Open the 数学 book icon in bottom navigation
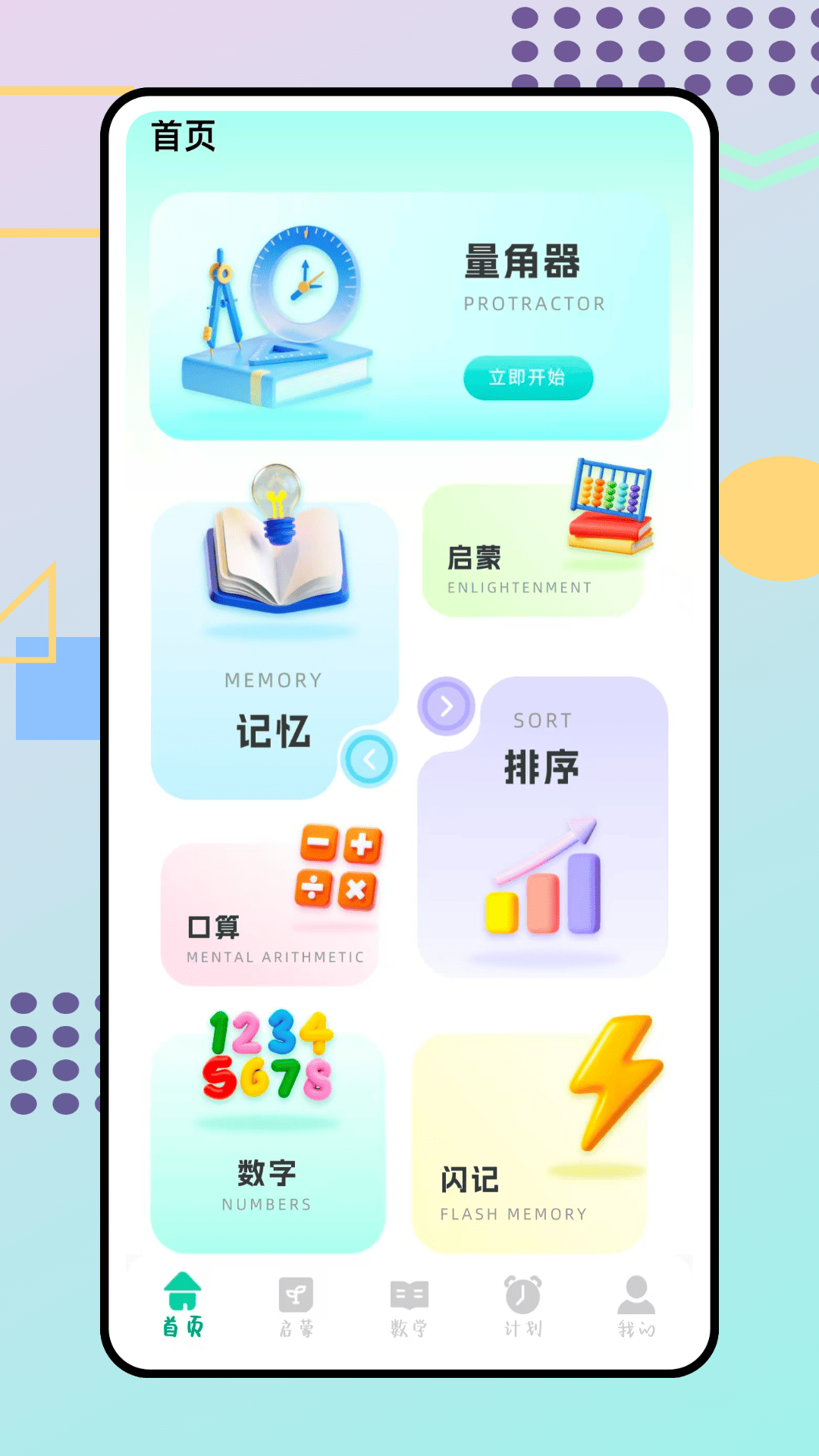819x1456 pixels. coord(409,1294)
